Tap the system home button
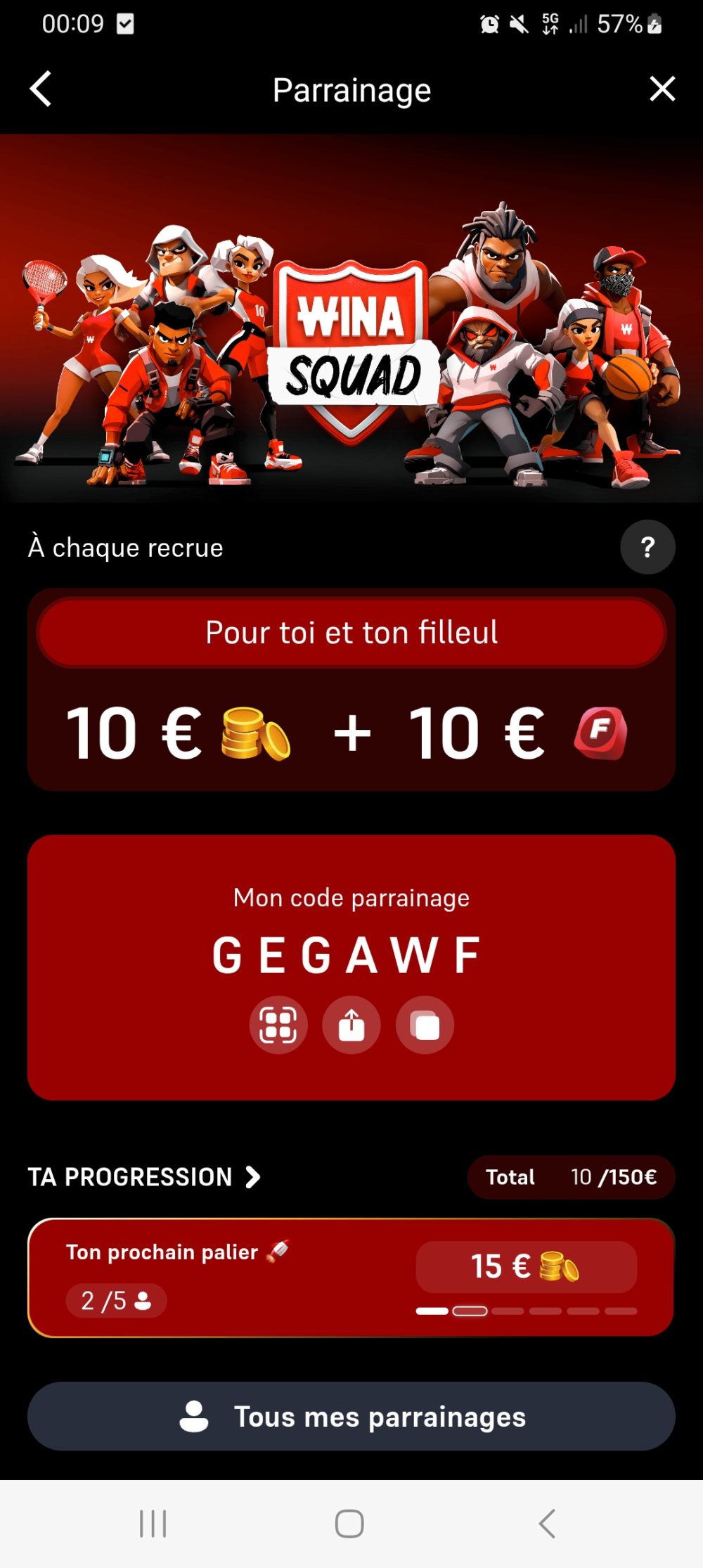703x1568 pixels. (x=349, y=1524)
